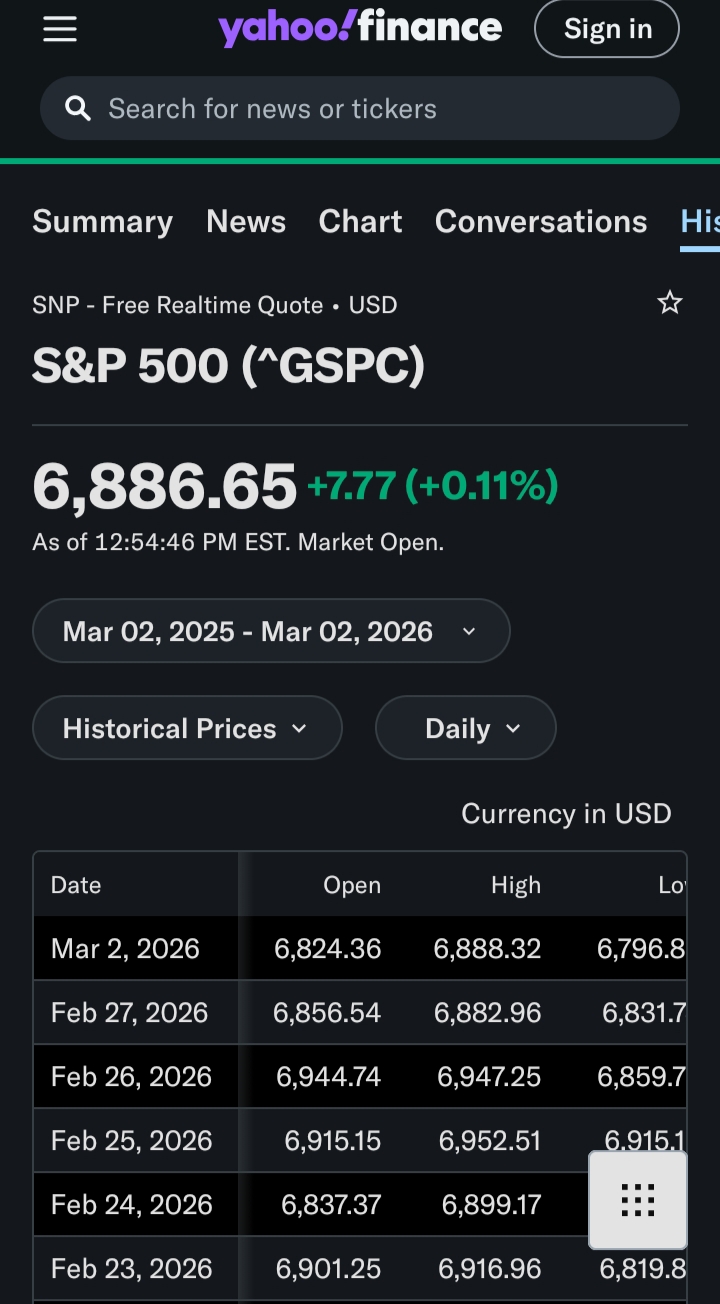Expand the date range picker

[x=271, y=631]
